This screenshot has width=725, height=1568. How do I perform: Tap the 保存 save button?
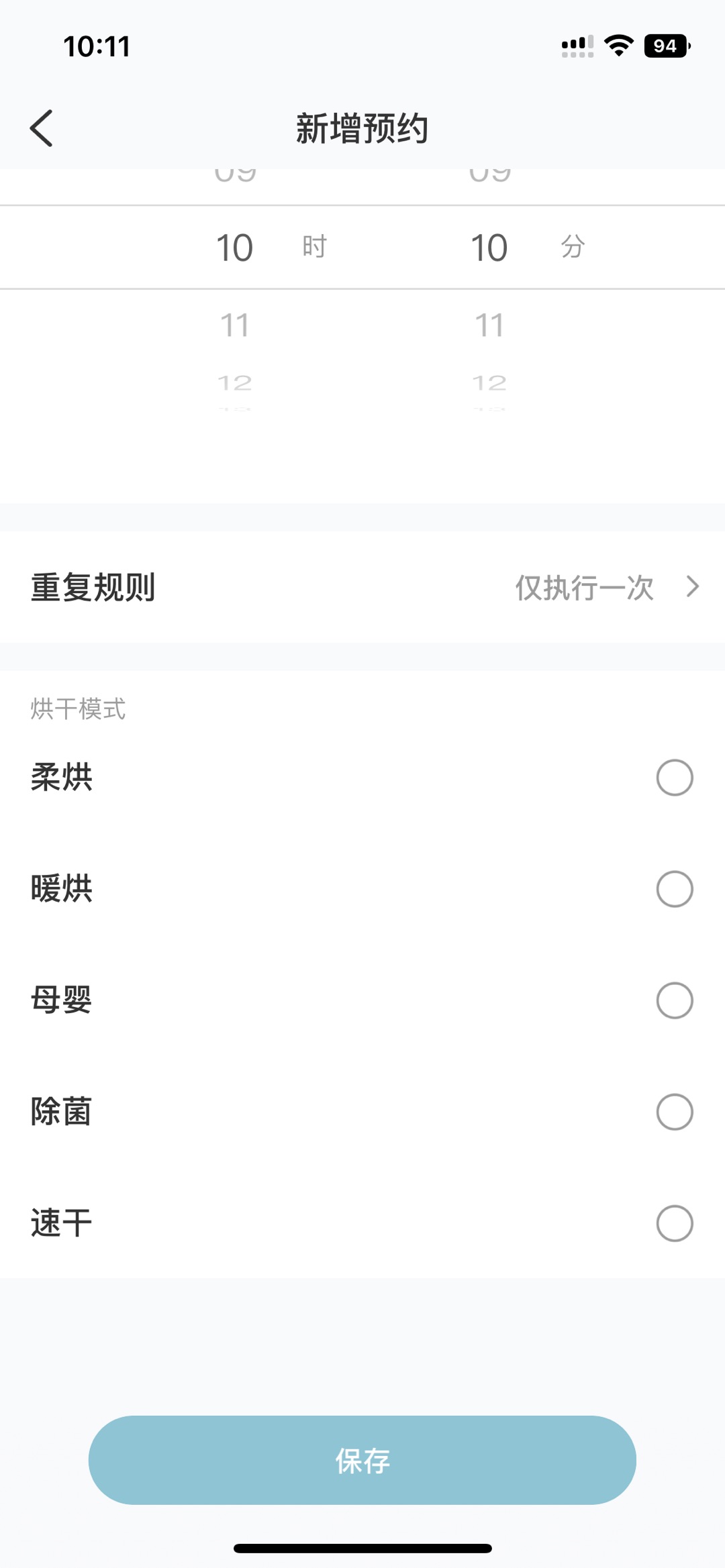pos(362,1460)
